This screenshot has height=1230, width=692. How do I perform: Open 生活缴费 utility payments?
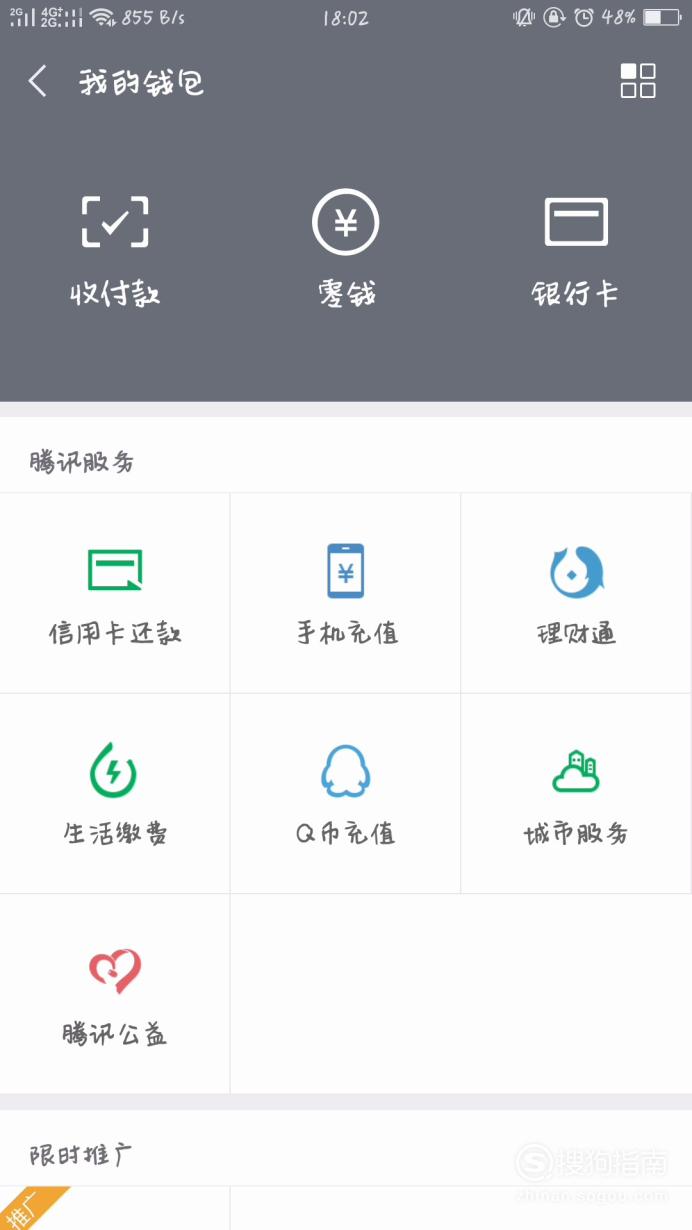click(115, 794)
